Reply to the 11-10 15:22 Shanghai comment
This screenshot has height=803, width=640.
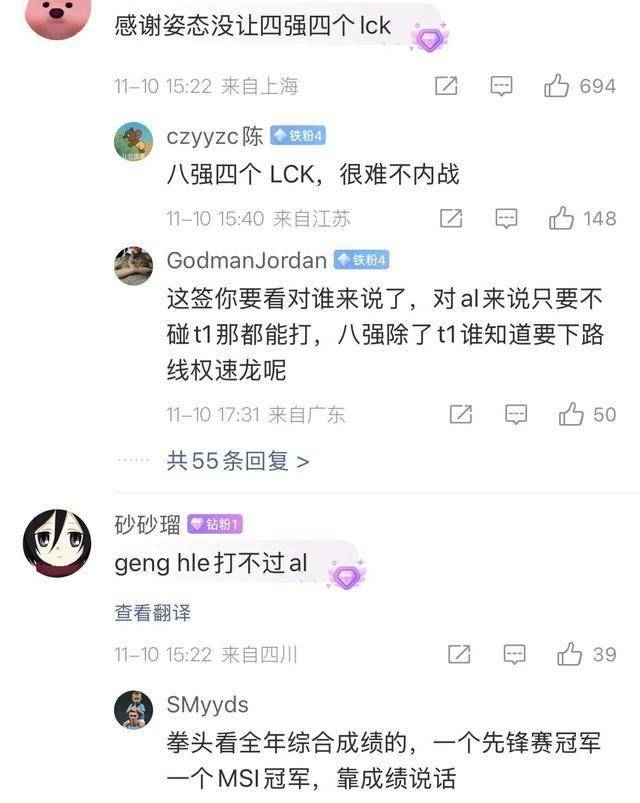(502, 86)
